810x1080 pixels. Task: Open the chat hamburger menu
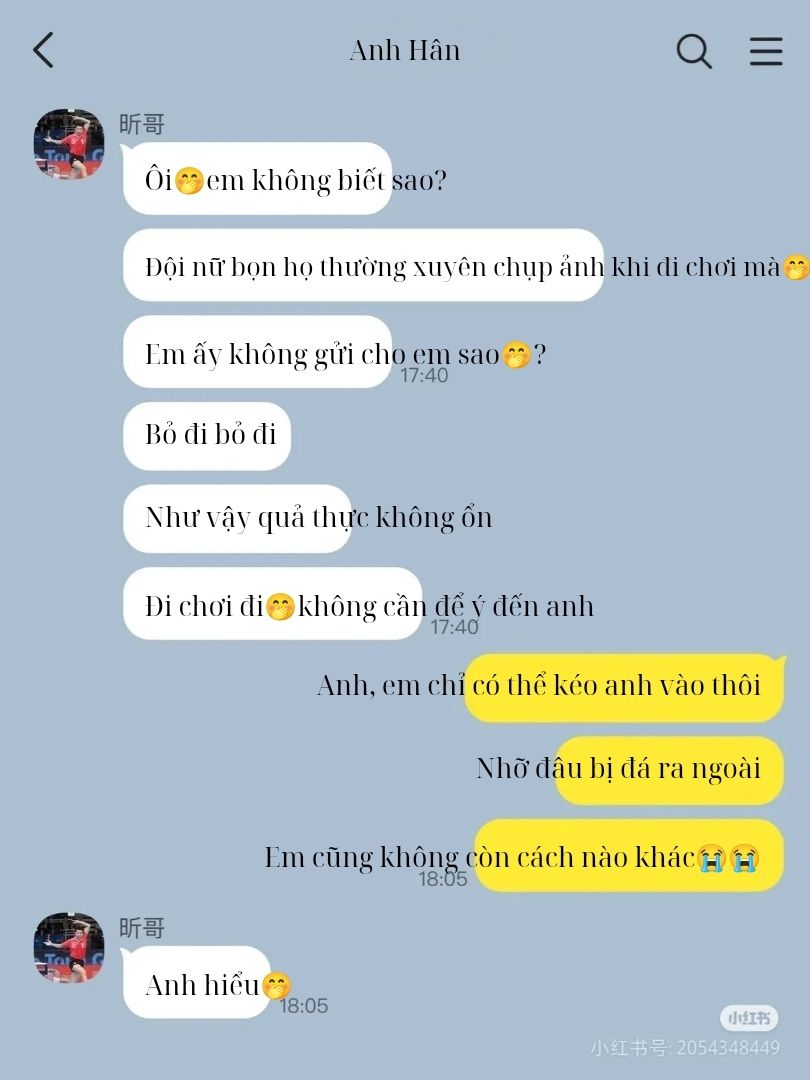tap(766, 51)
